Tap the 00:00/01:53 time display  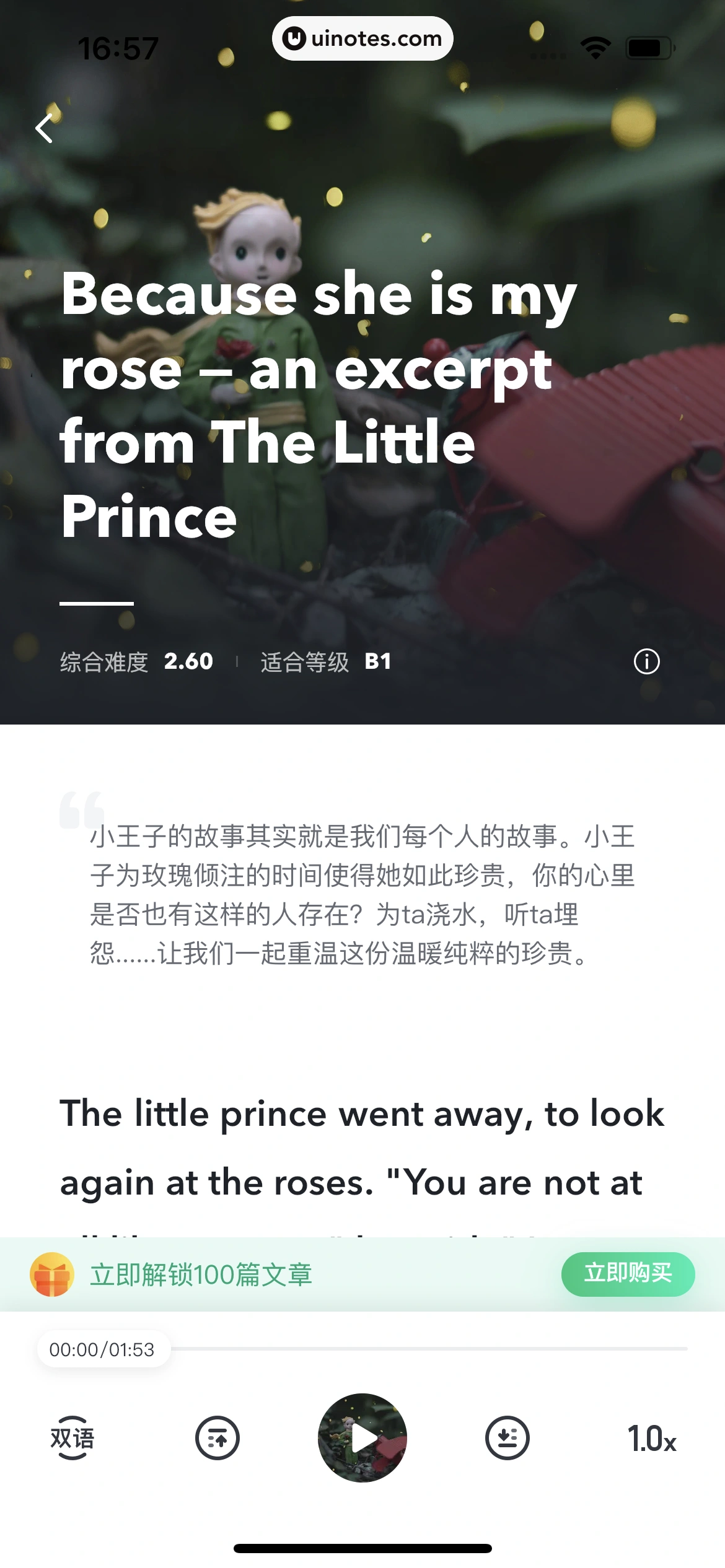(x=103, y=1349)
